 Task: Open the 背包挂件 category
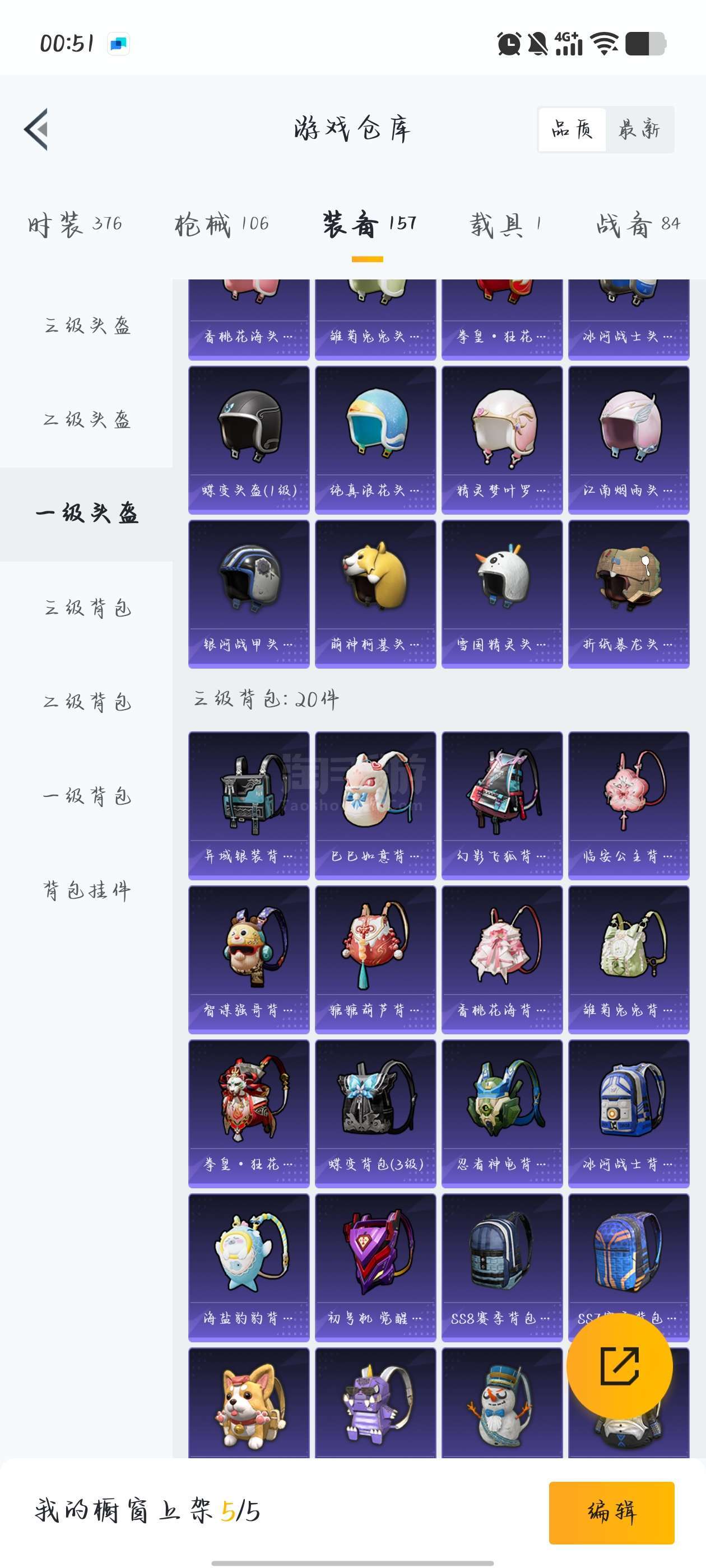(x=86, y=890)
